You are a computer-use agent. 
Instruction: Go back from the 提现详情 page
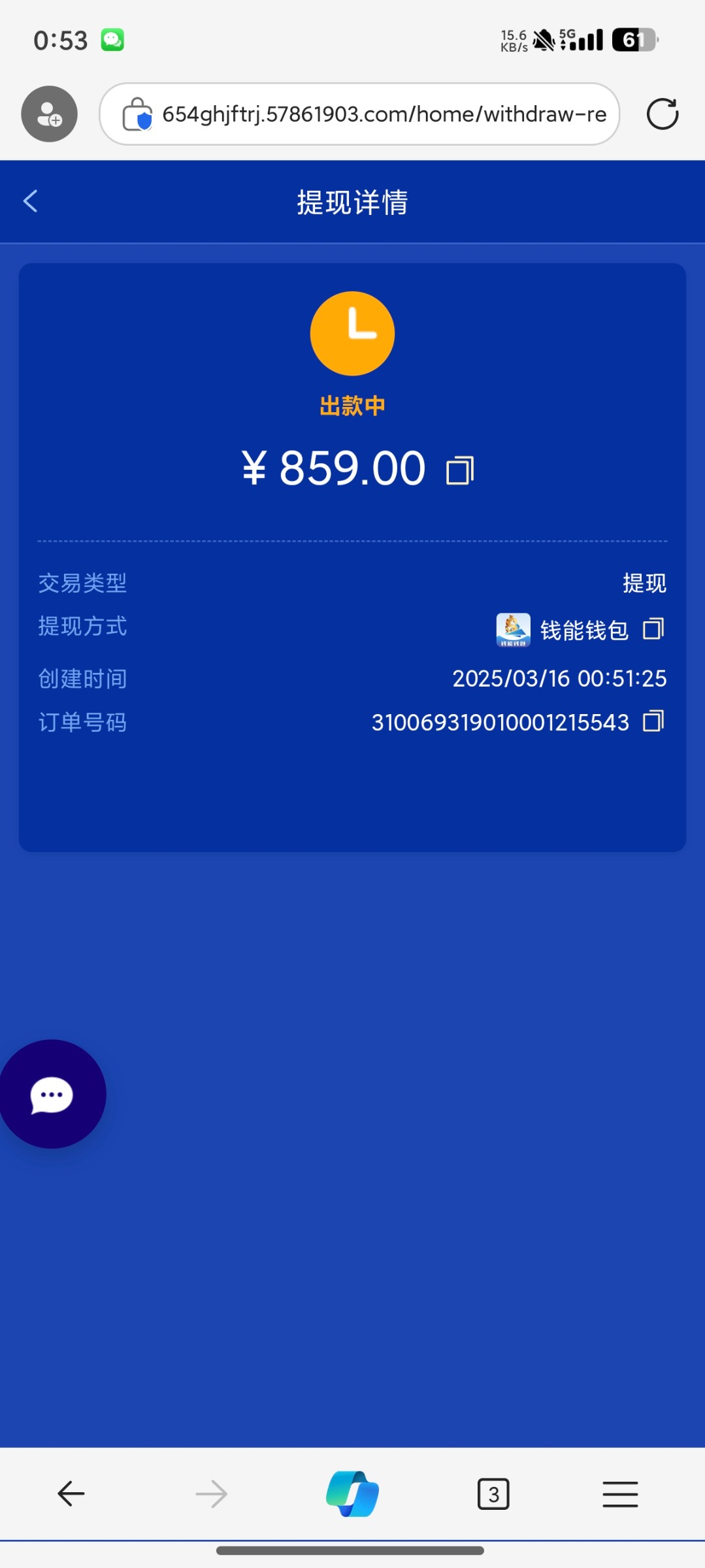coord(30,201)
